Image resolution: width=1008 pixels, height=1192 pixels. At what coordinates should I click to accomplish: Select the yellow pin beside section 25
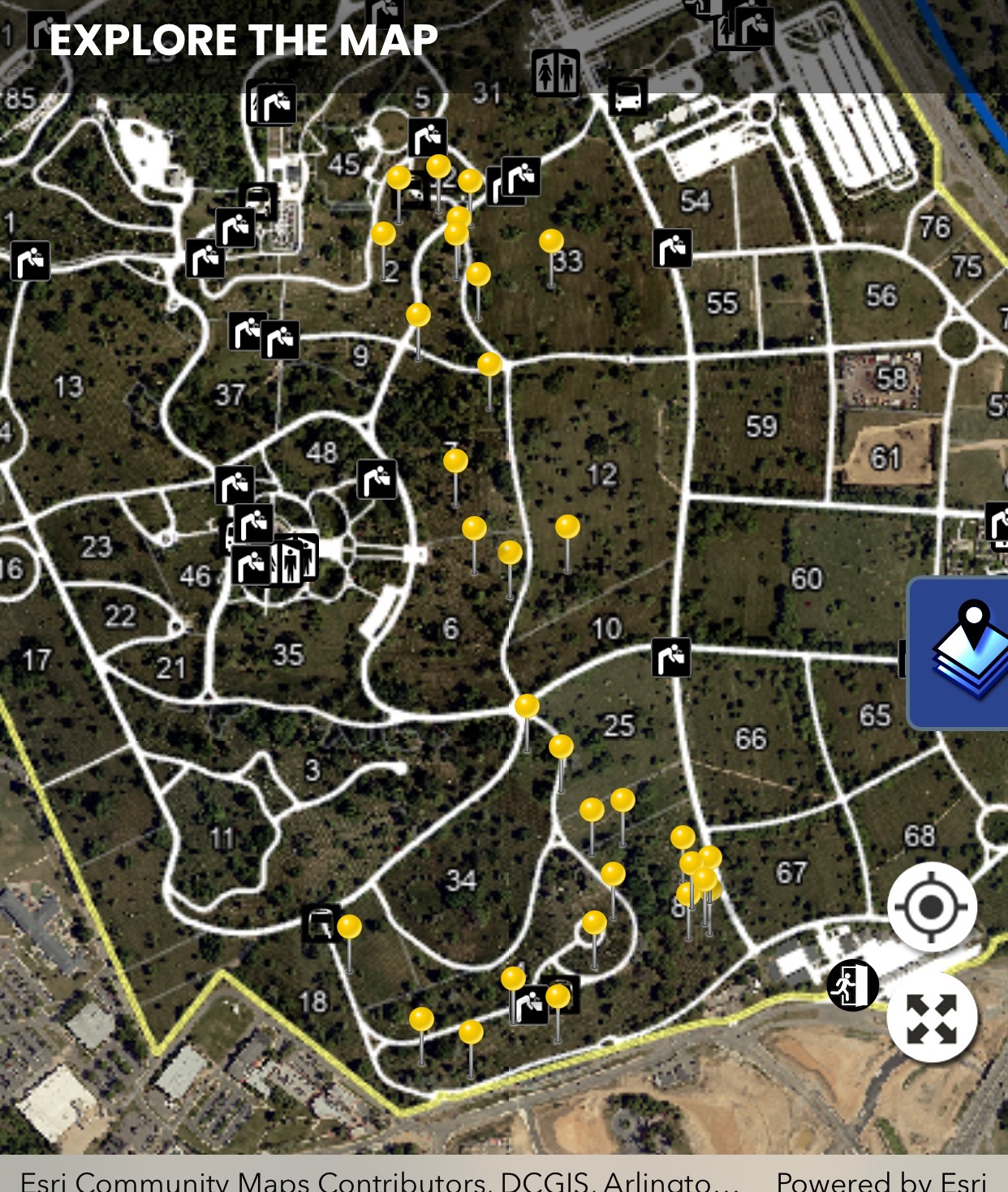561,747
